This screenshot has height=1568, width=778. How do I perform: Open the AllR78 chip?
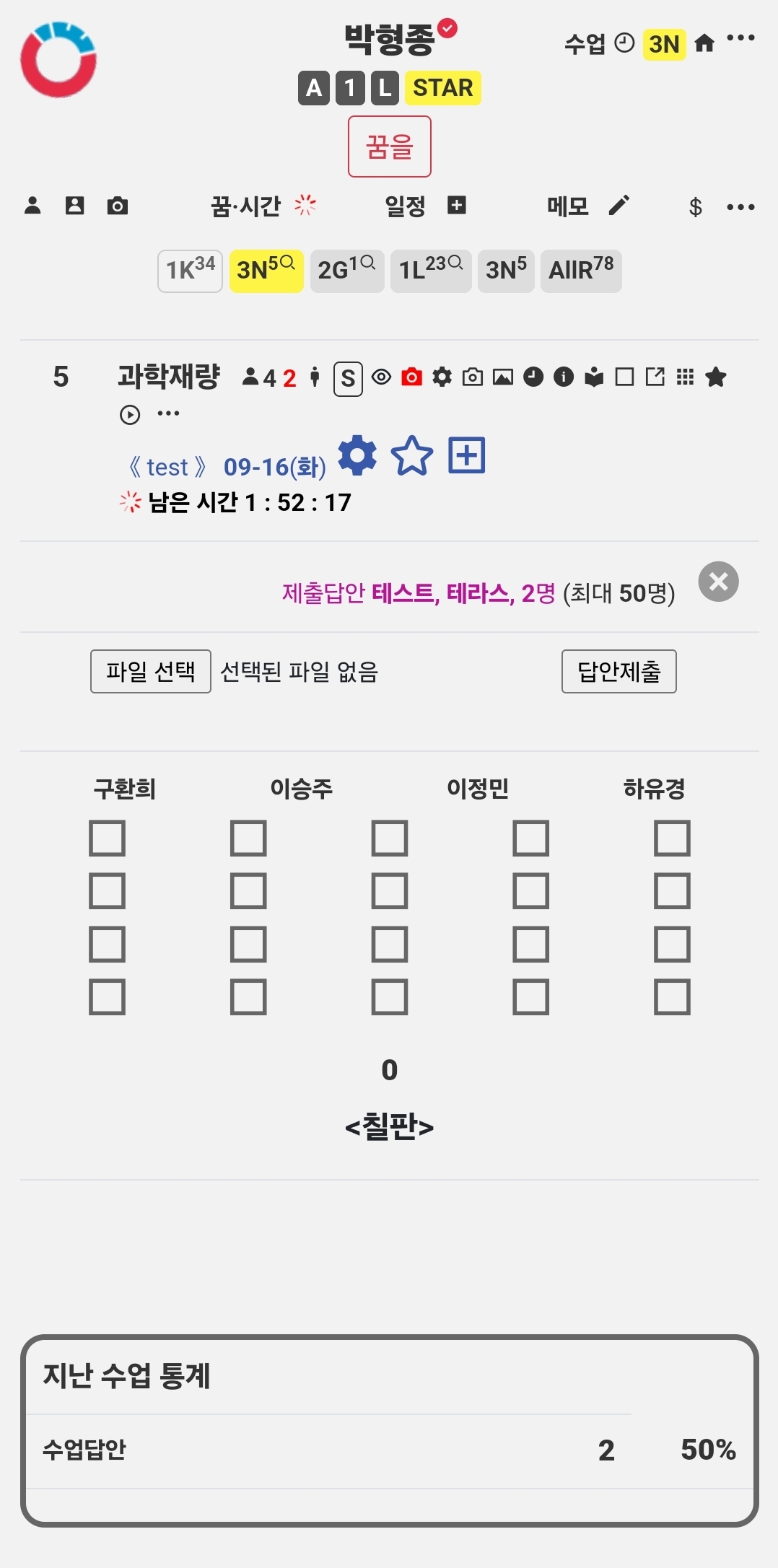(581, 271)
